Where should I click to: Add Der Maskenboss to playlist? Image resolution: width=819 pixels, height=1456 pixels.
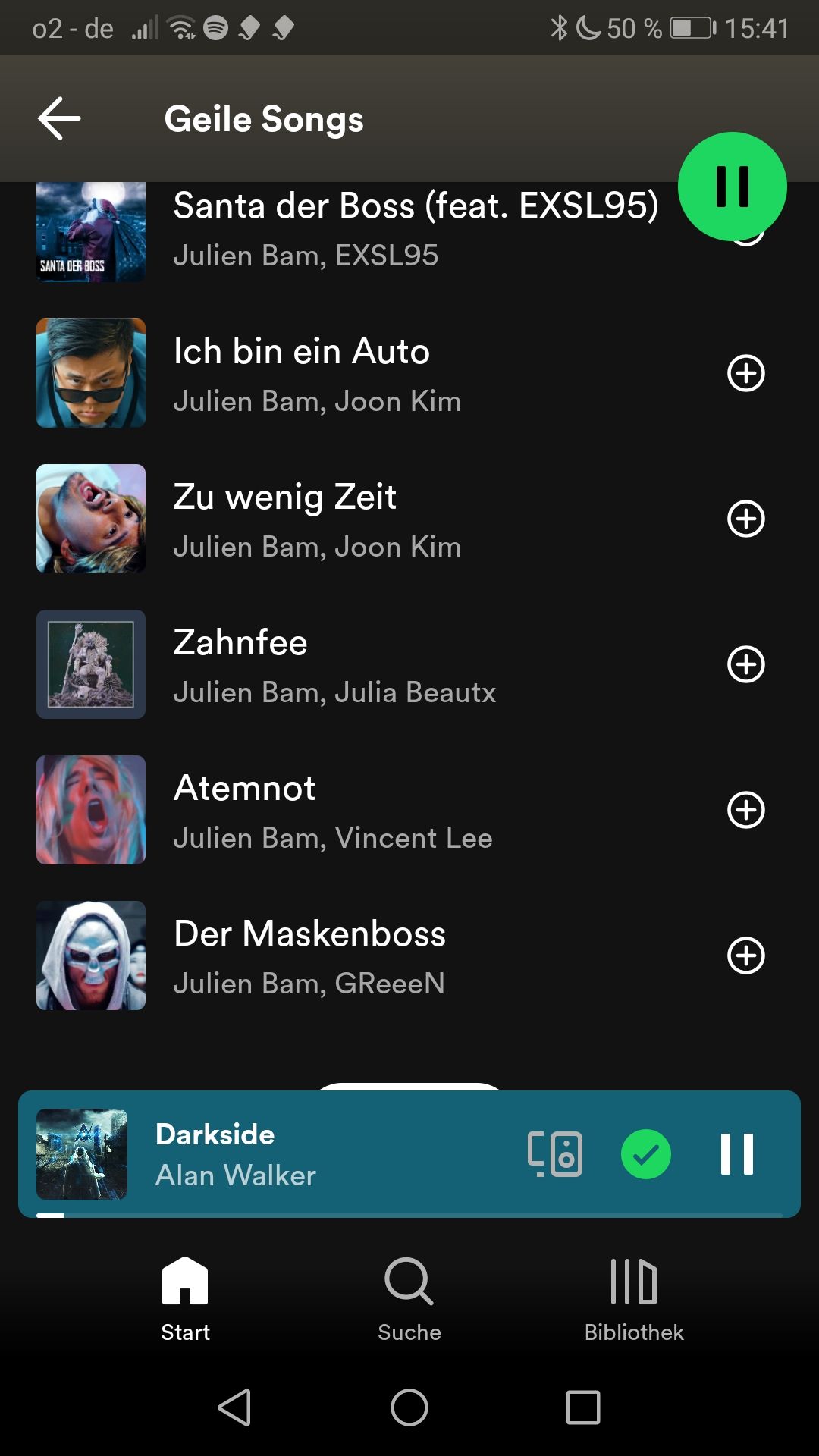click(746, 955)
